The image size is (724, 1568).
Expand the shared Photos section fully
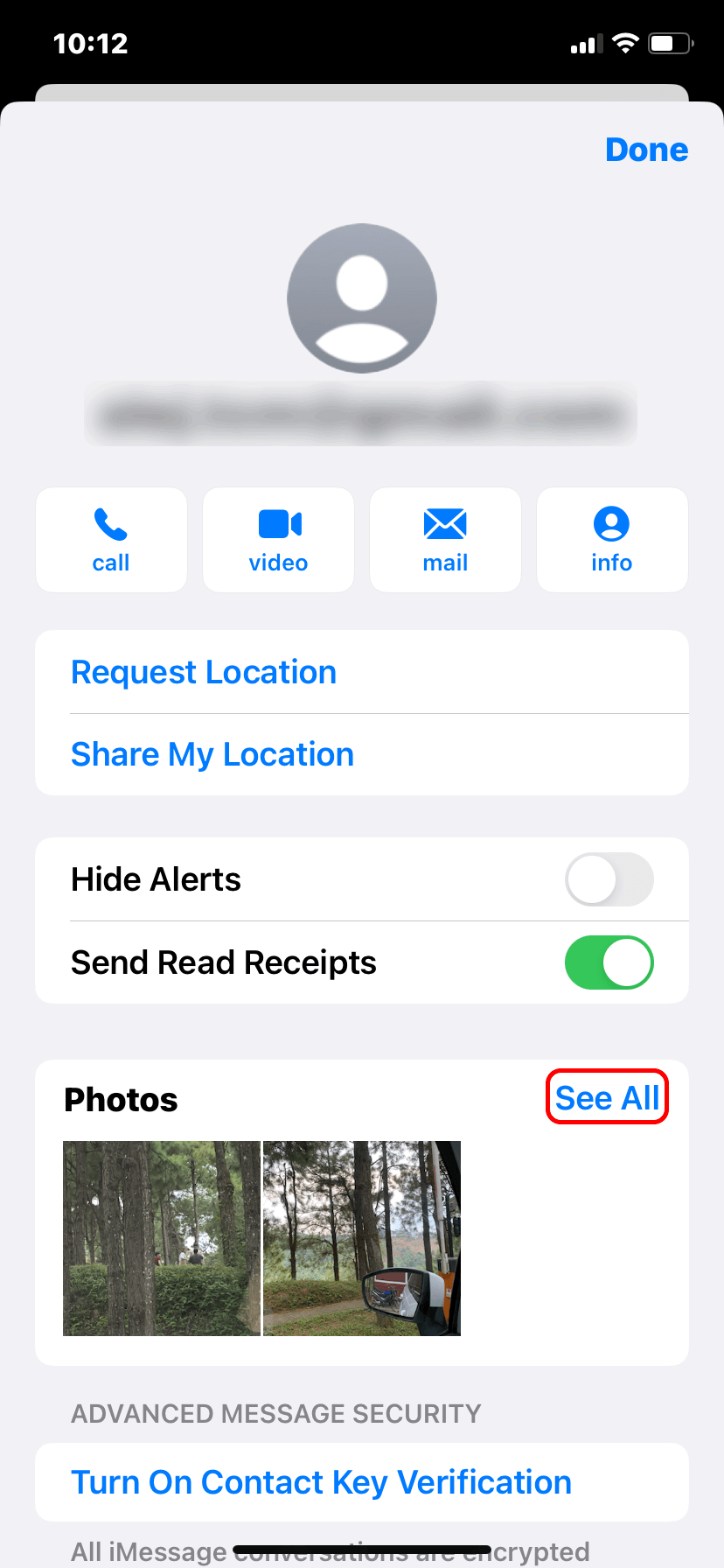607,1097
